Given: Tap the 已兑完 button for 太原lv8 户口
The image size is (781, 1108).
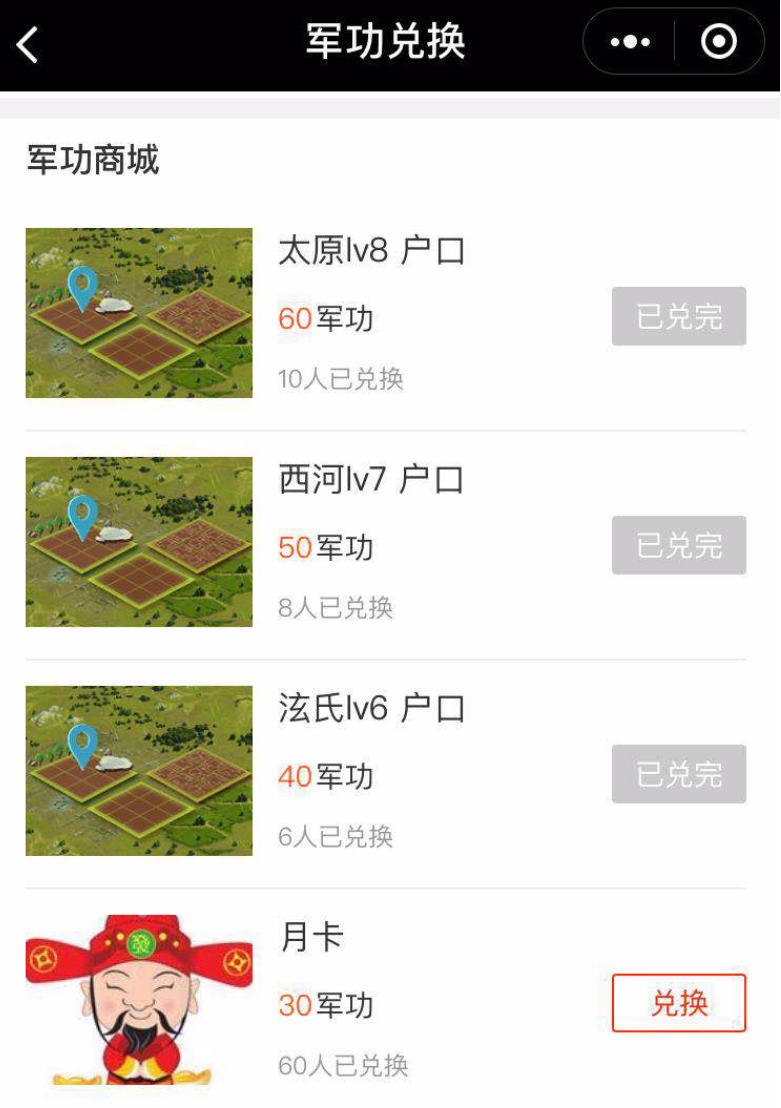Looking at the screenshot, I should (x=679, y=316).
